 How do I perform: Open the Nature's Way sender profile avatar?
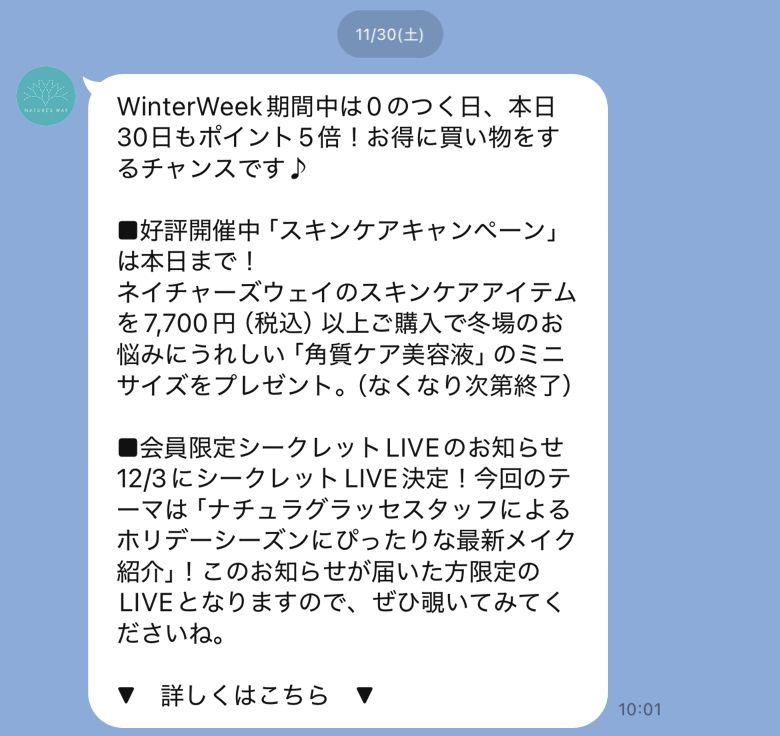point(46,96)
